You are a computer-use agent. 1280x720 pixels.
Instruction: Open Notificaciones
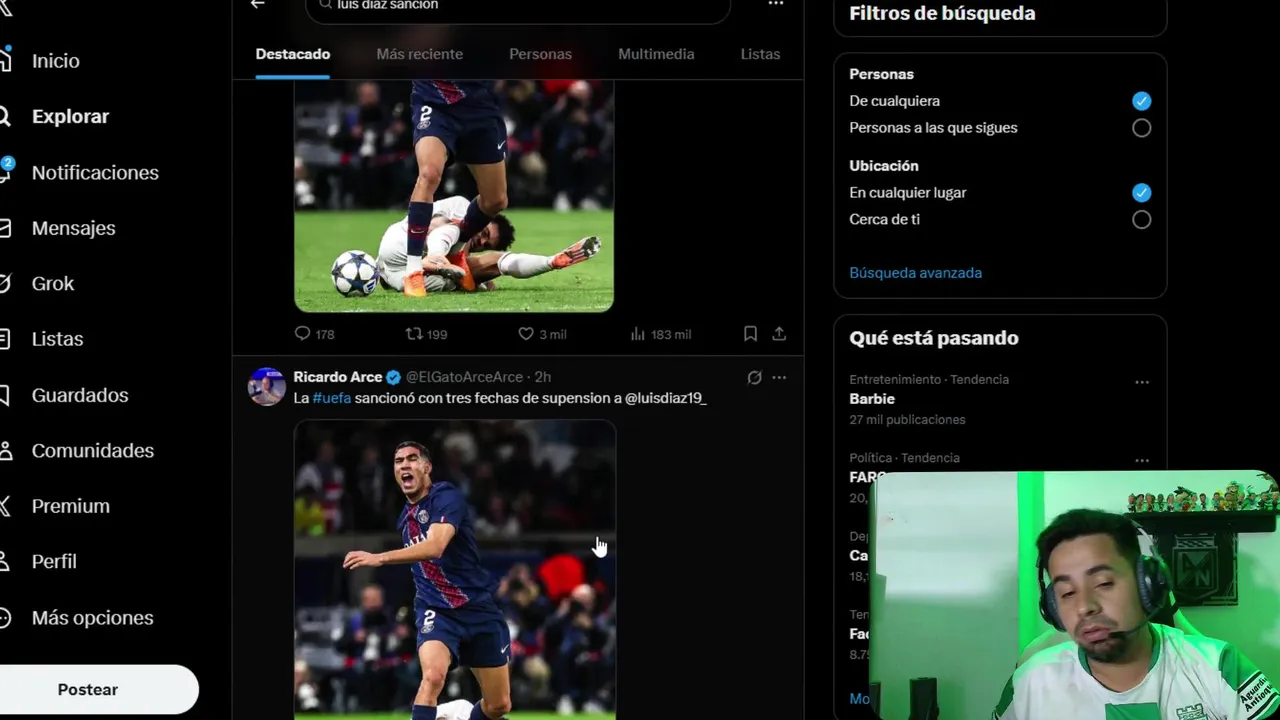click(94, 173)
